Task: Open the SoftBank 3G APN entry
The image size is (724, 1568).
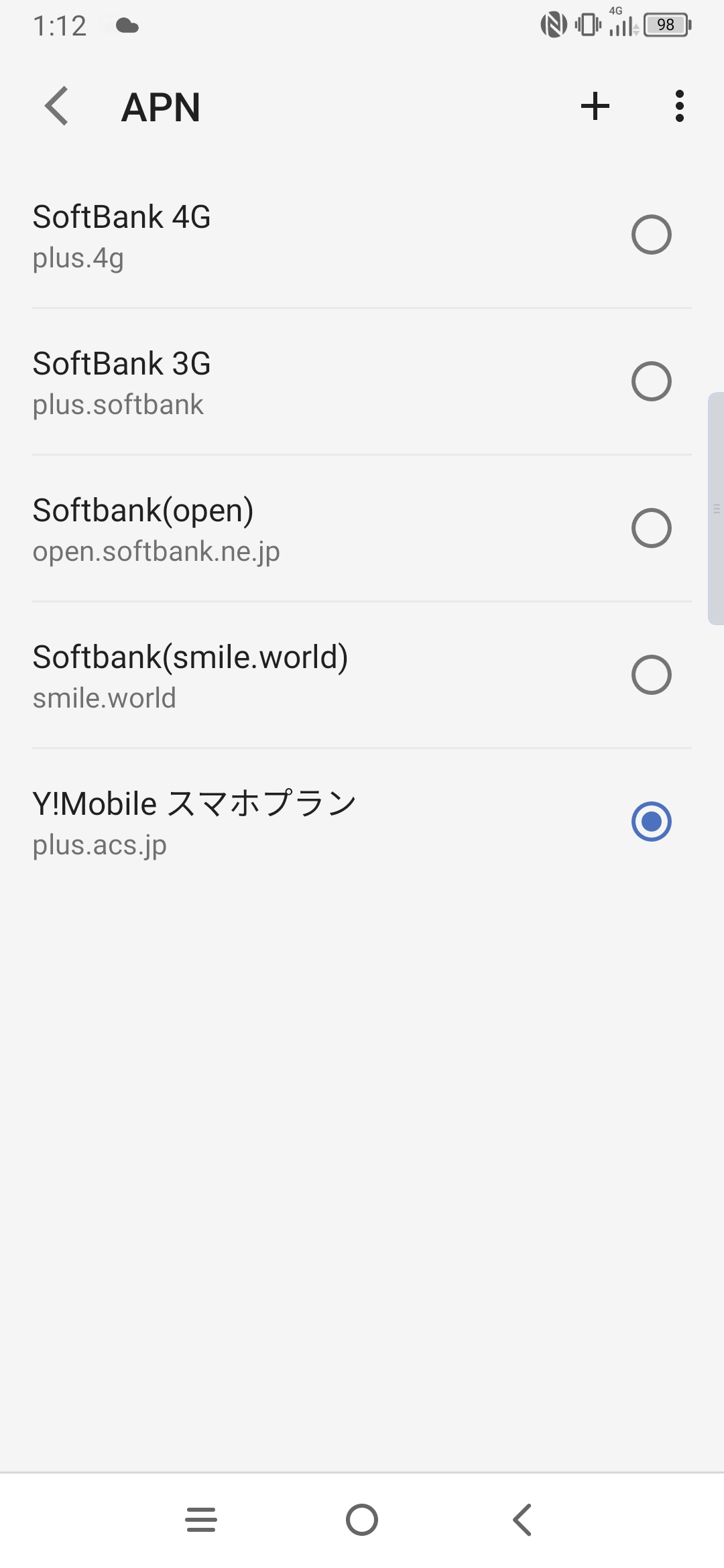Action: tap(268, 381)
